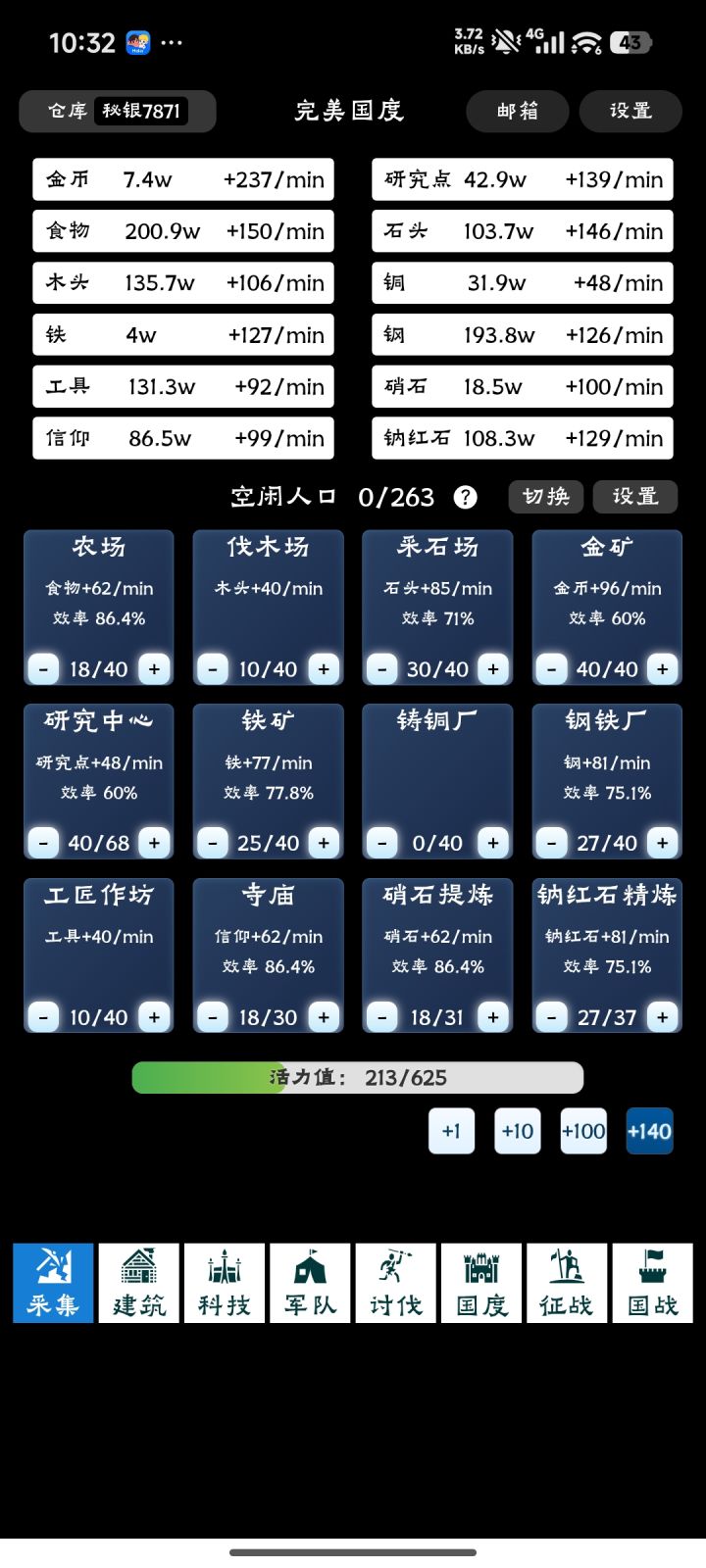Tap the 秘银7871 server label
The height and width of the screenshot is (1568, 706).
pyautogui.click(x=142, y=111)
